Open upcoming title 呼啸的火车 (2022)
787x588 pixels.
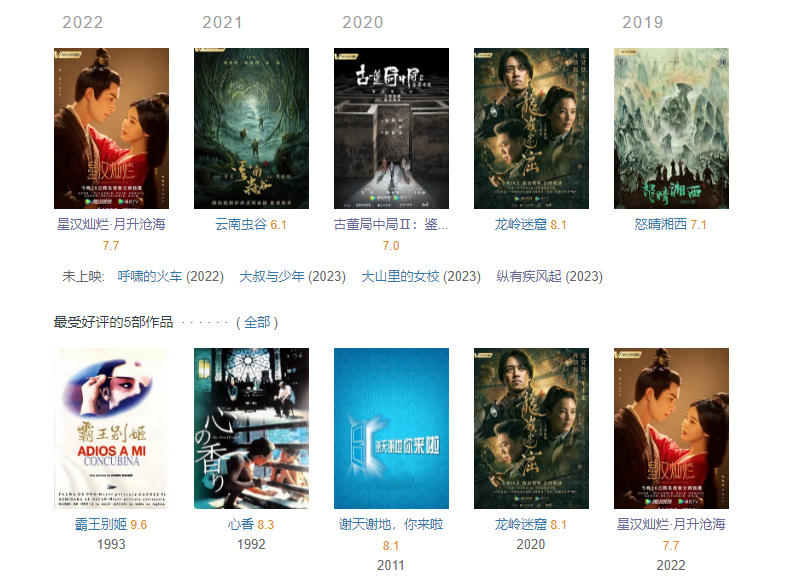pyautogui.click(x=170, y=276)
